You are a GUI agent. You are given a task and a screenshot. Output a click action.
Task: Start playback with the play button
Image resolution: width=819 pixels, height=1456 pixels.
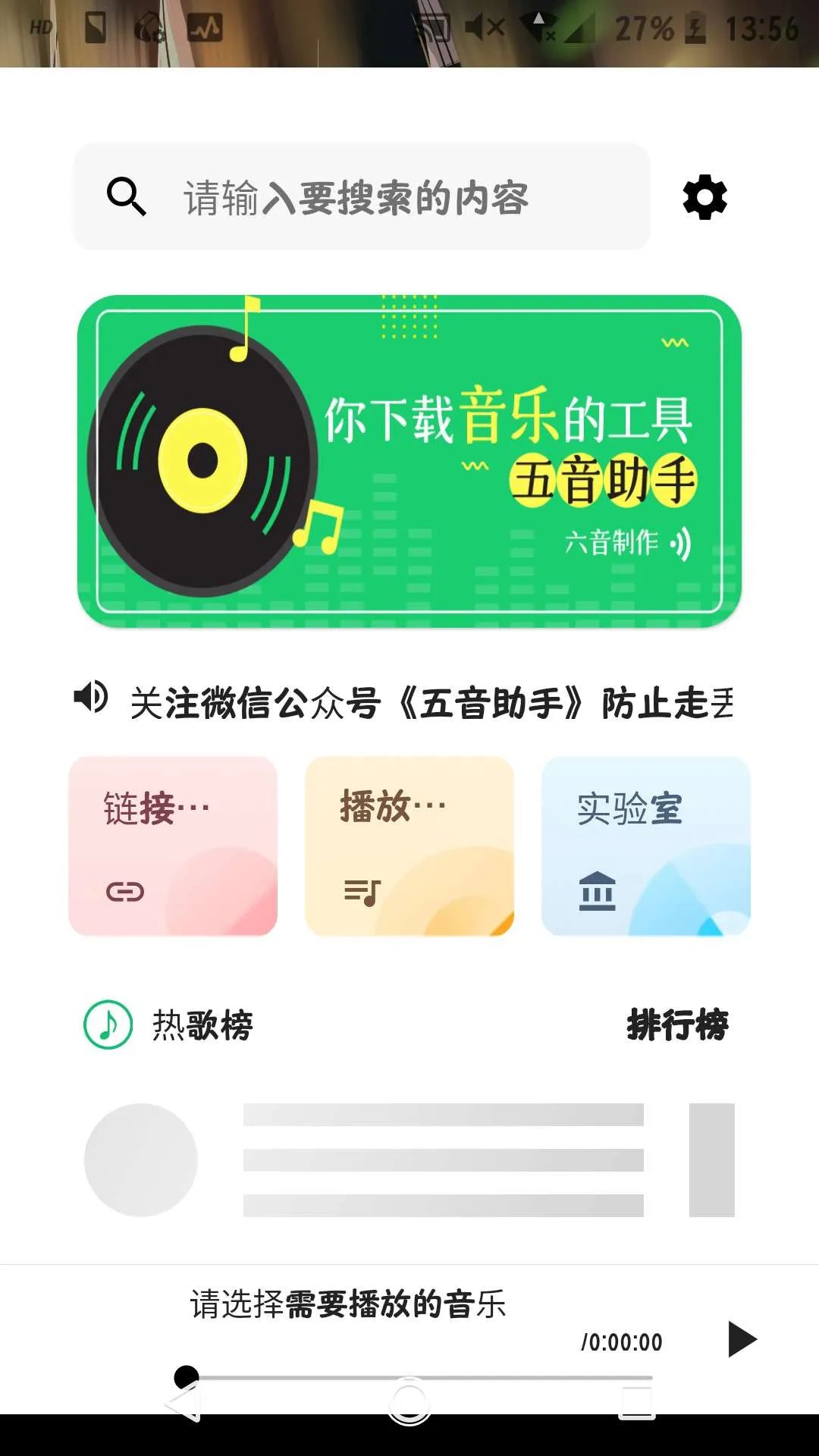point(742,1339)
